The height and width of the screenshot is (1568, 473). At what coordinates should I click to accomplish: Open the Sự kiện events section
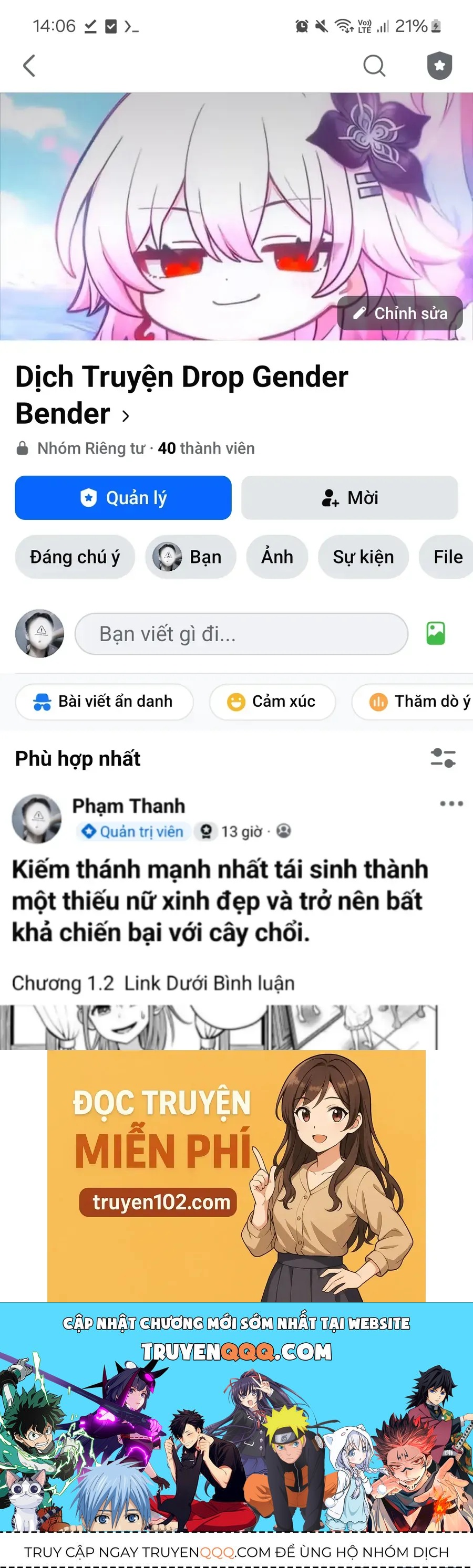pos(363,557)
